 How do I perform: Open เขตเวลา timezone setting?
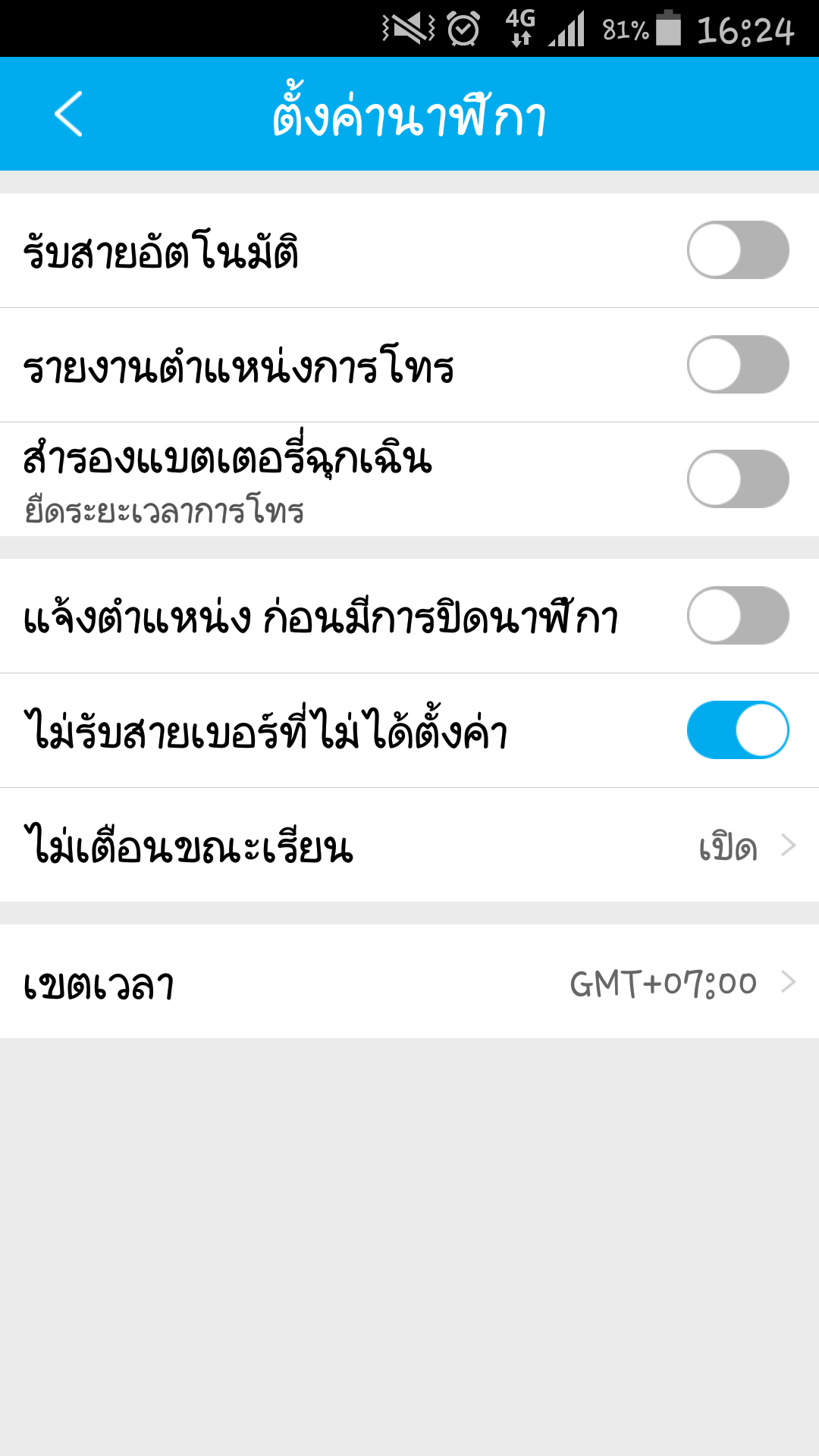tap(409, 982)
